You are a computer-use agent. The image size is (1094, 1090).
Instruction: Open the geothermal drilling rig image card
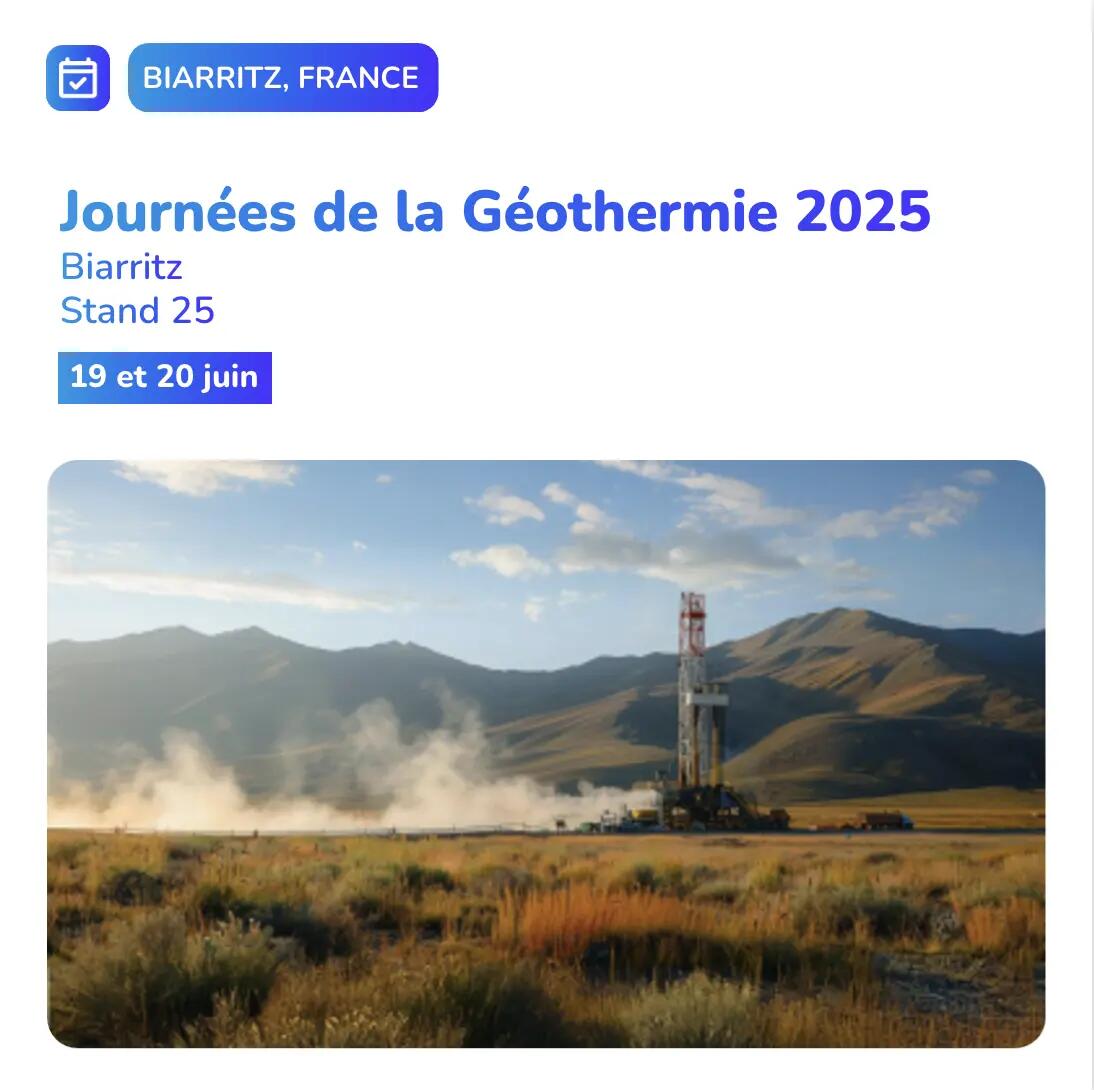point(546,753)
